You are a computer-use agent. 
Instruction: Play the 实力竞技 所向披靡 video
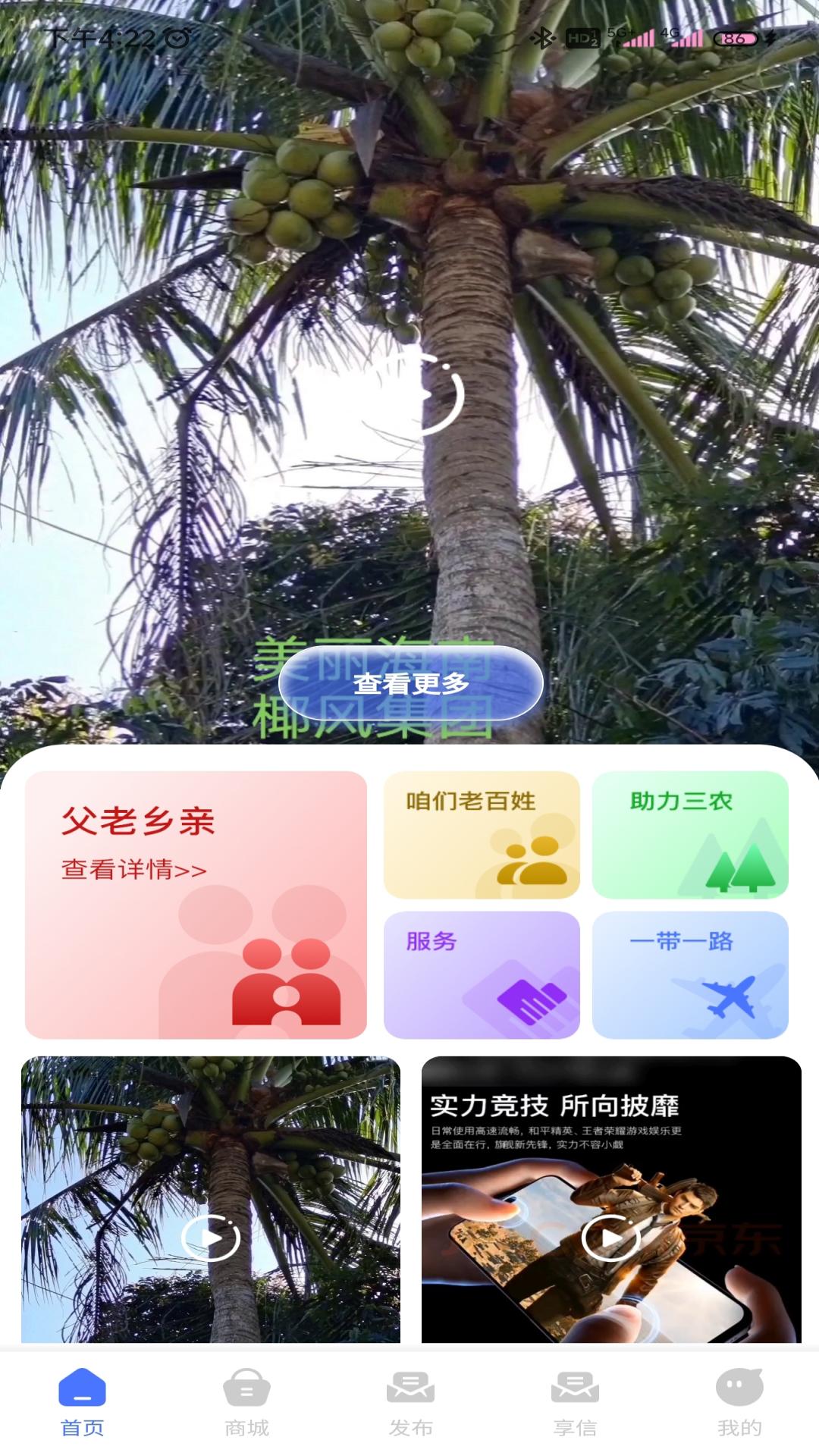coord(610,1238)
